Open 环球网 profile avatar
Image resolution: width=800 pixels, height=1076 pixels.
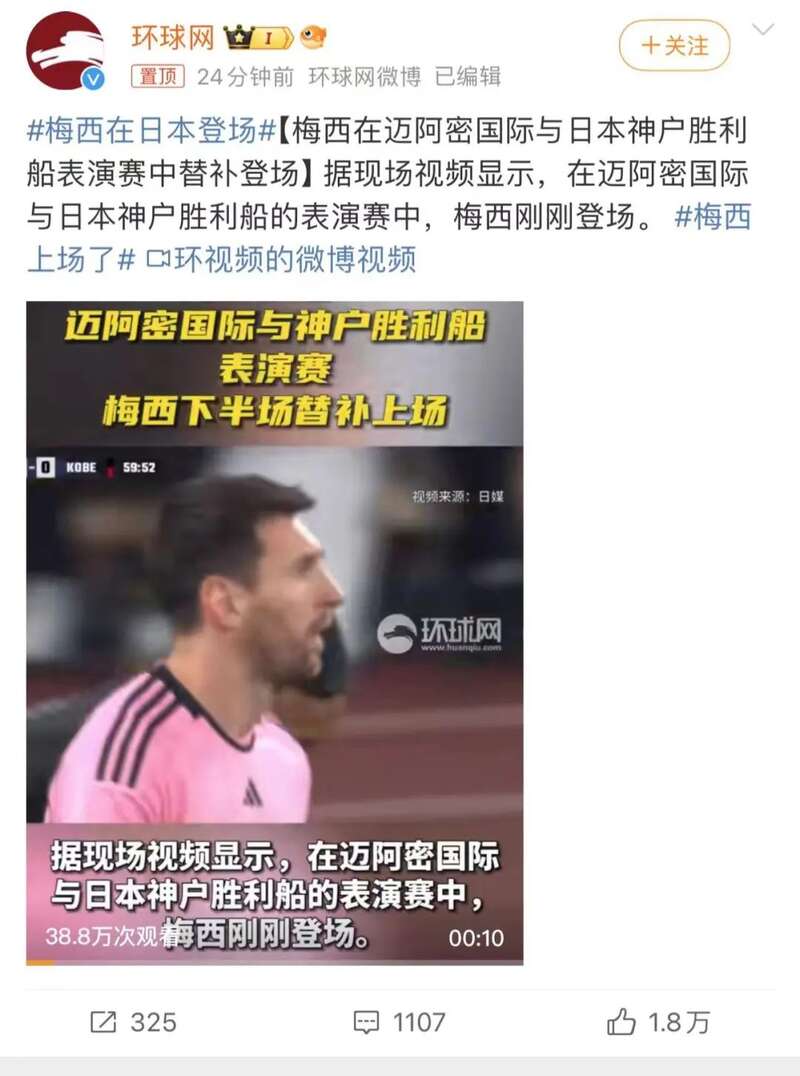point(65,52)
